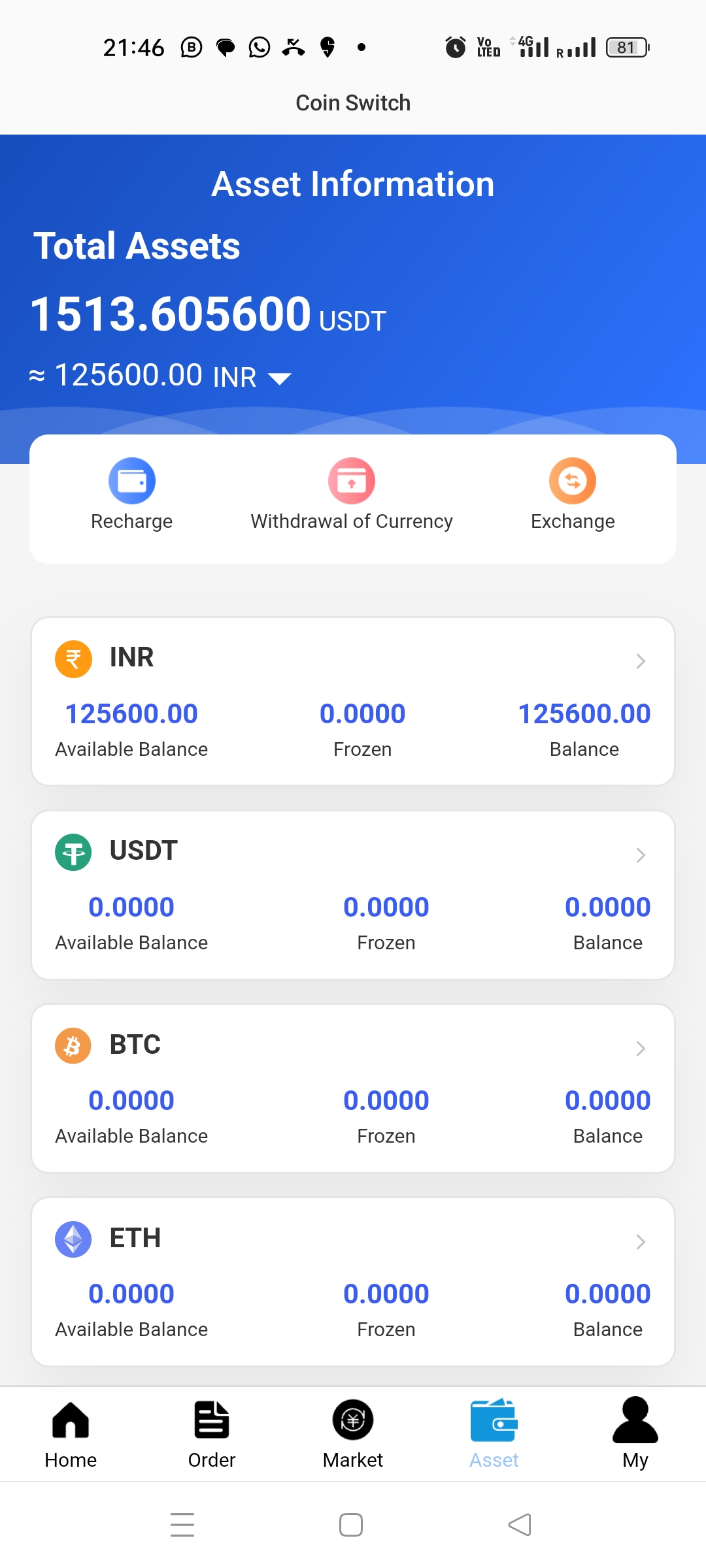706x1568 pixels.
Task: Open the USDT asset card
Action: (x=353, y=894)
